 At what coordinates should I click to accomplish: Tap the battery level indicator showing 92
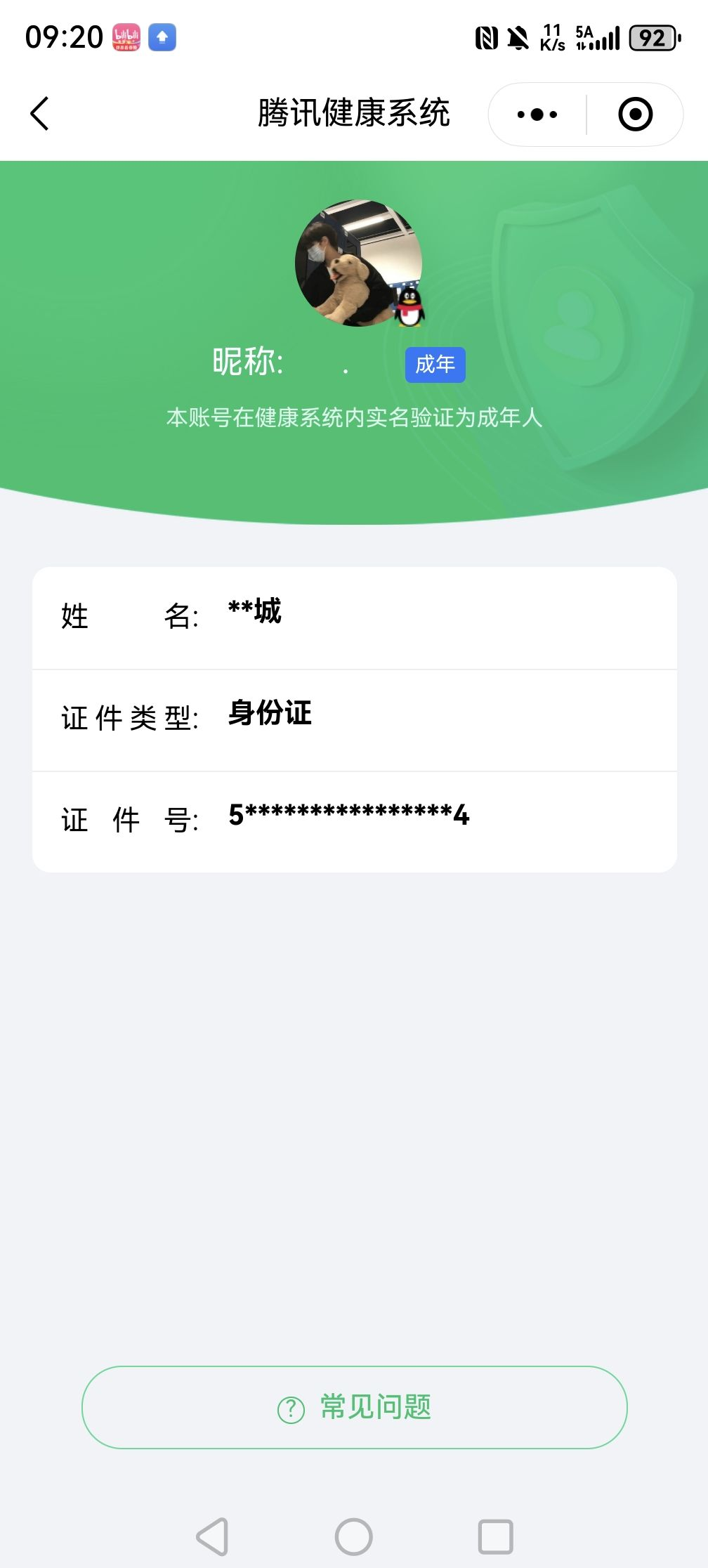pos(653,37)
